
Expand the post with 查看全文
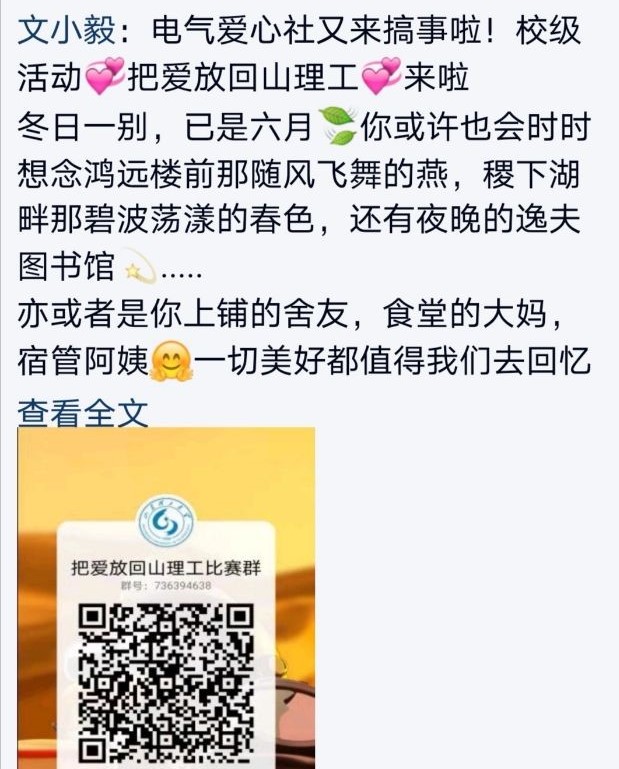click(x=82, y=411)
